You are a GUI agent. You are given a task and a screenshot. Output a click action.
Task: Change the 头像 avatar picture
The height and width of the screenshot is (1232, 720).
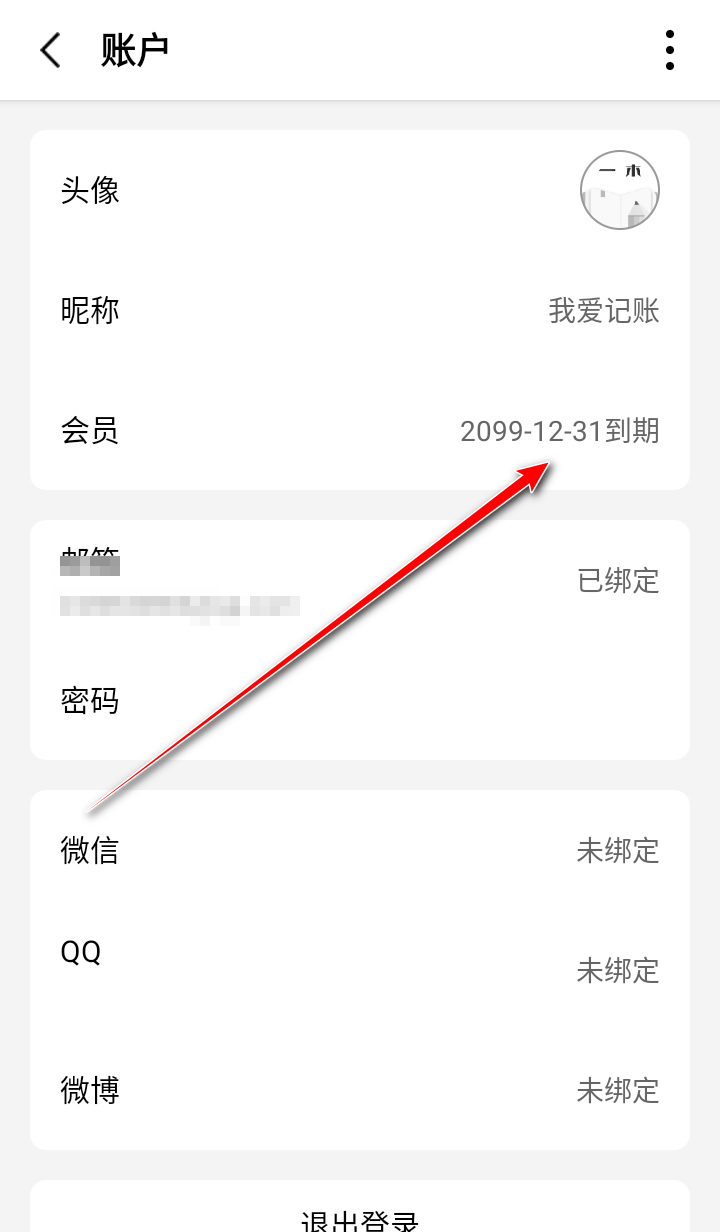(619, 190)
